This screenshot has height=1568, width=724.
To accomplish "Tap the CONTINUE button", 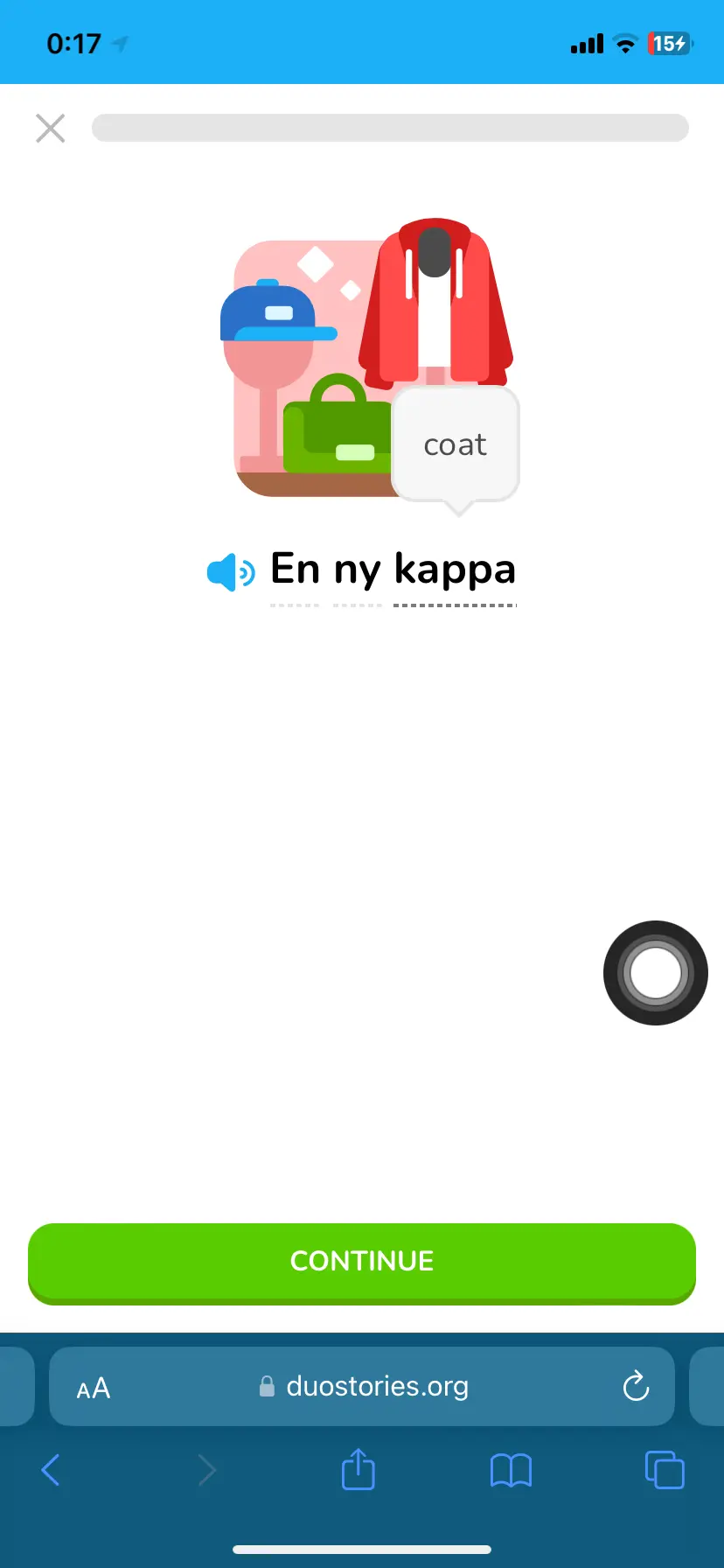I will pyautogui.click(x=362, y=1261).
